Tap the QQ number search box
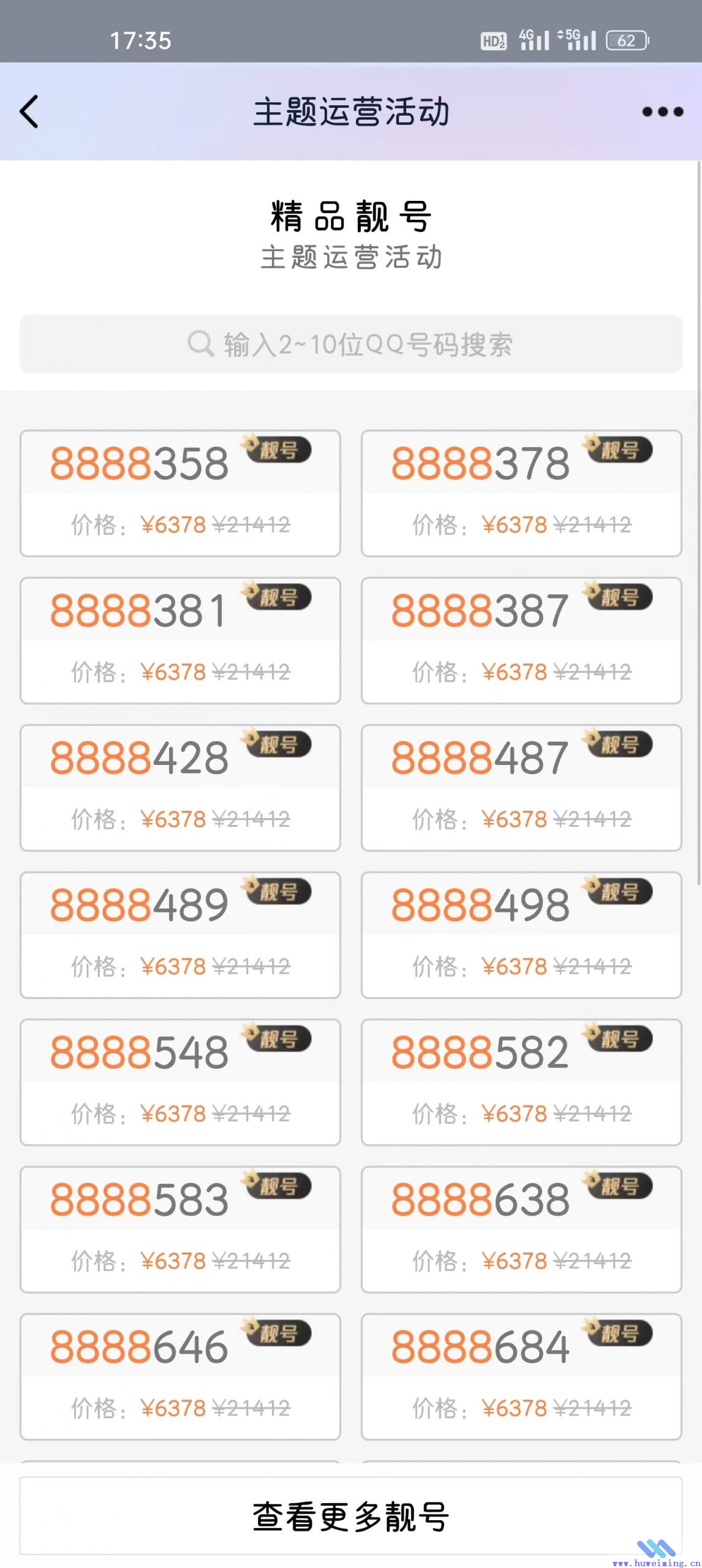This screenshot has width=702, height=1568. [350, 344]
